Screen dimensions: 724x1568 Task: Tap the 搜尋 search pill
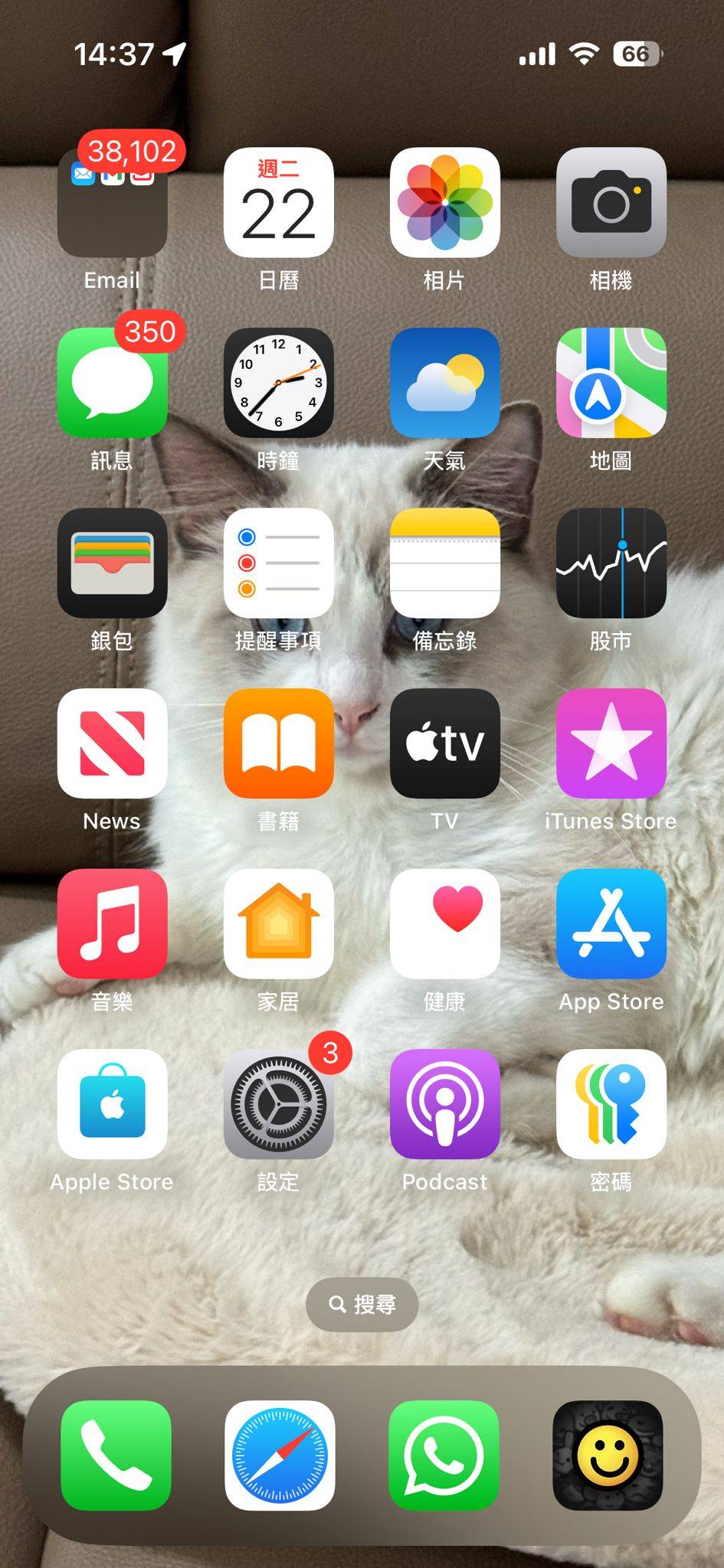pos(362,1304)
